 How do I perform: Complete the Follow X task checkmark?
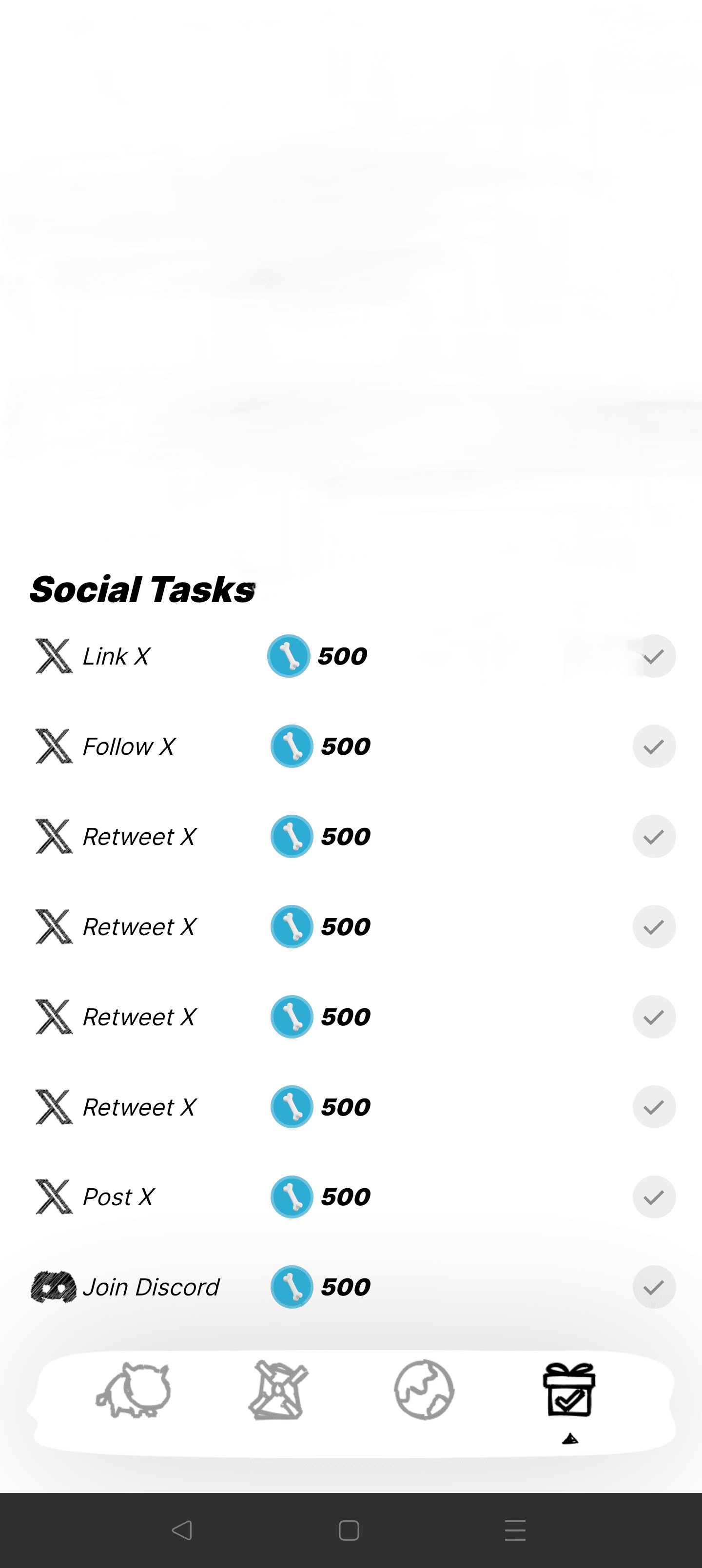(x=654, y=746)
